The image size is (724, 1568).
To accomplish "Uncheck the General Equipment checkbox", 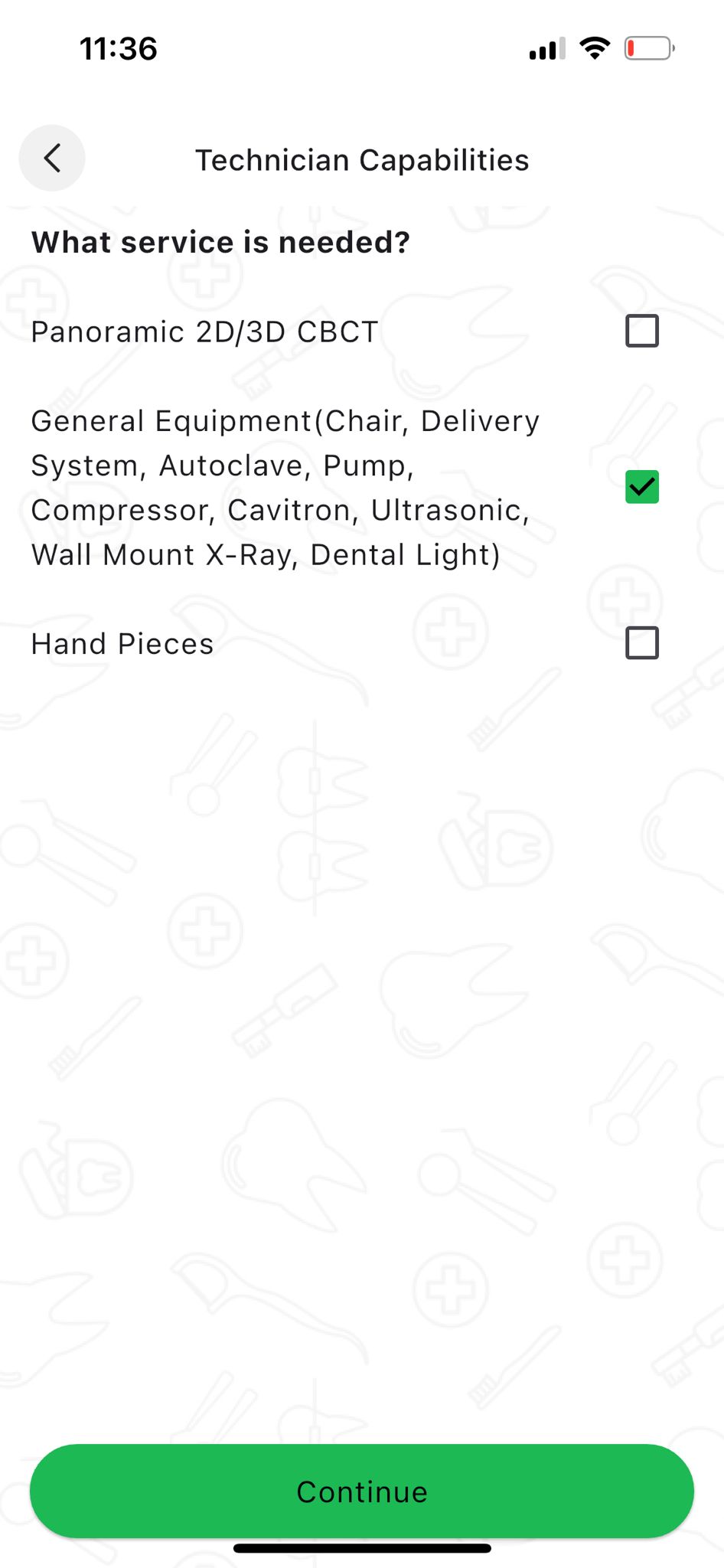I will [x=641, y=487].
